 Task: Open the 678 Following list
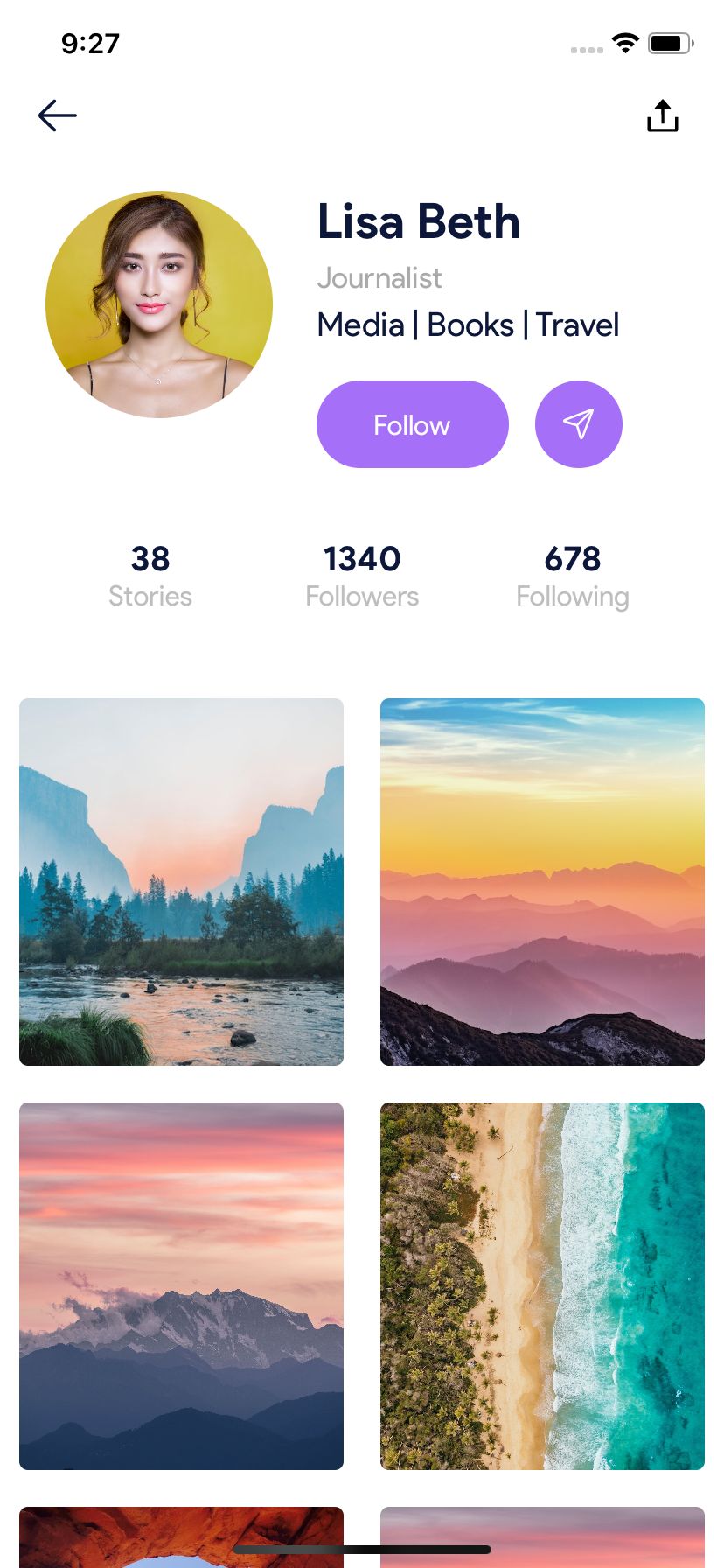pyautogui.click(x=573, y=576)
